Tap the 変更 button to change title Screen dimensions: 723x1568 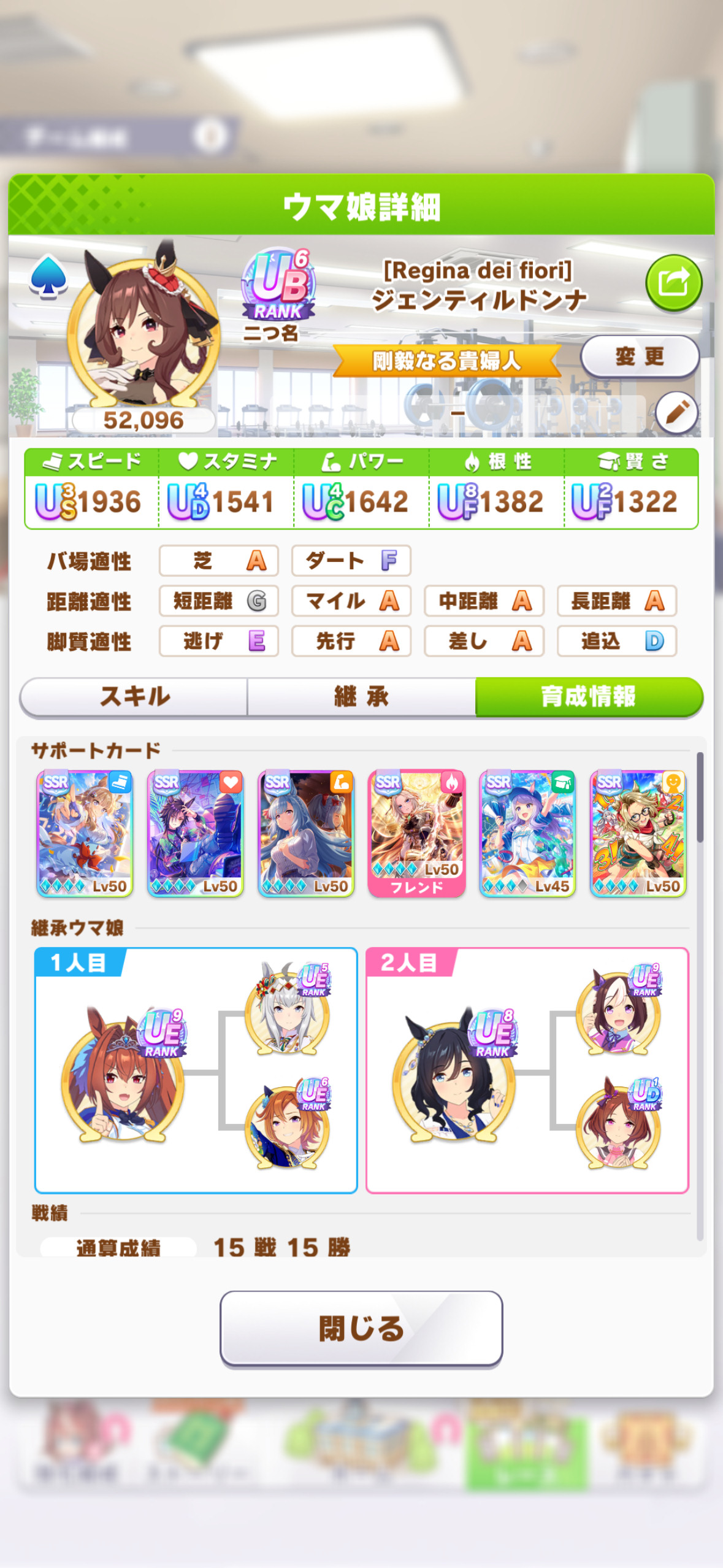pos(640,356)
